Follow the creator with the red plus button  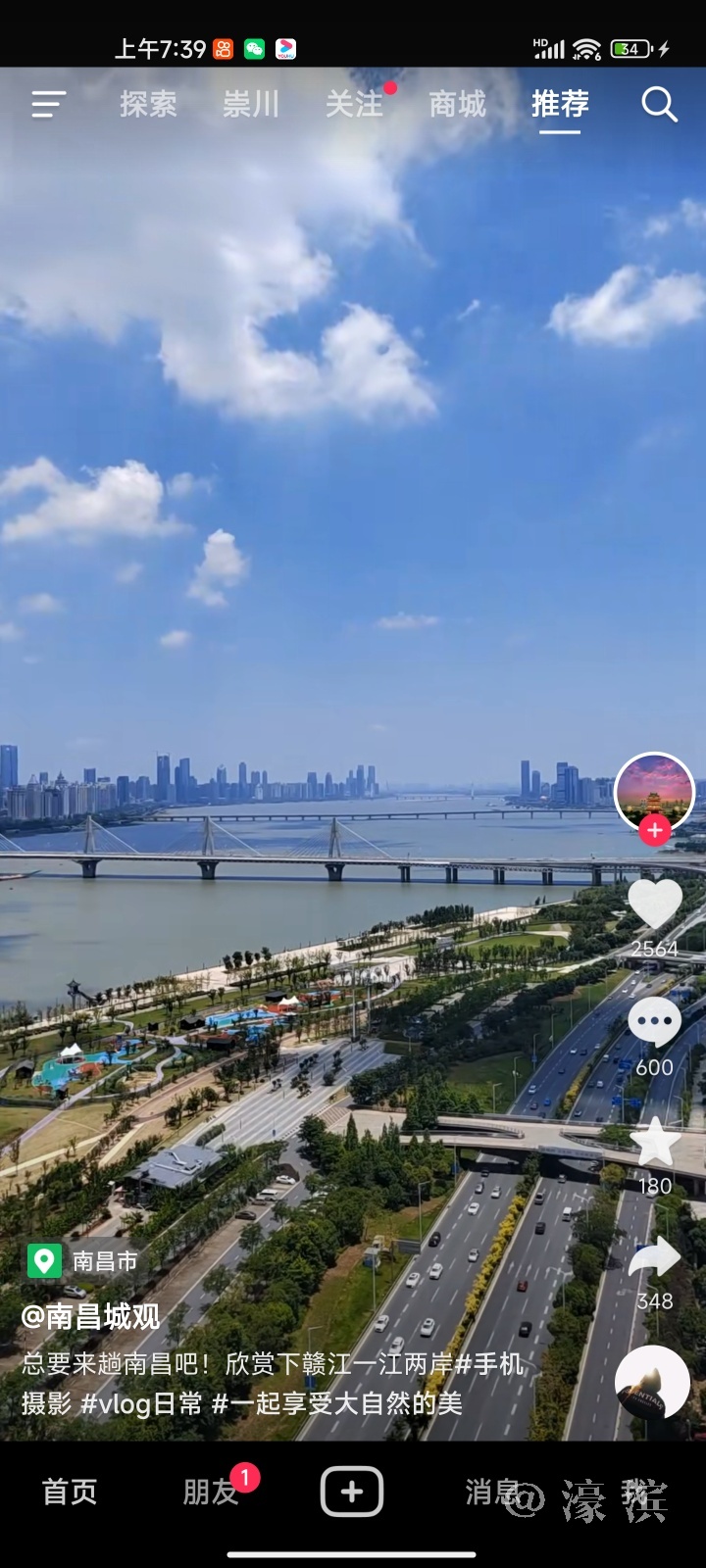654,831
